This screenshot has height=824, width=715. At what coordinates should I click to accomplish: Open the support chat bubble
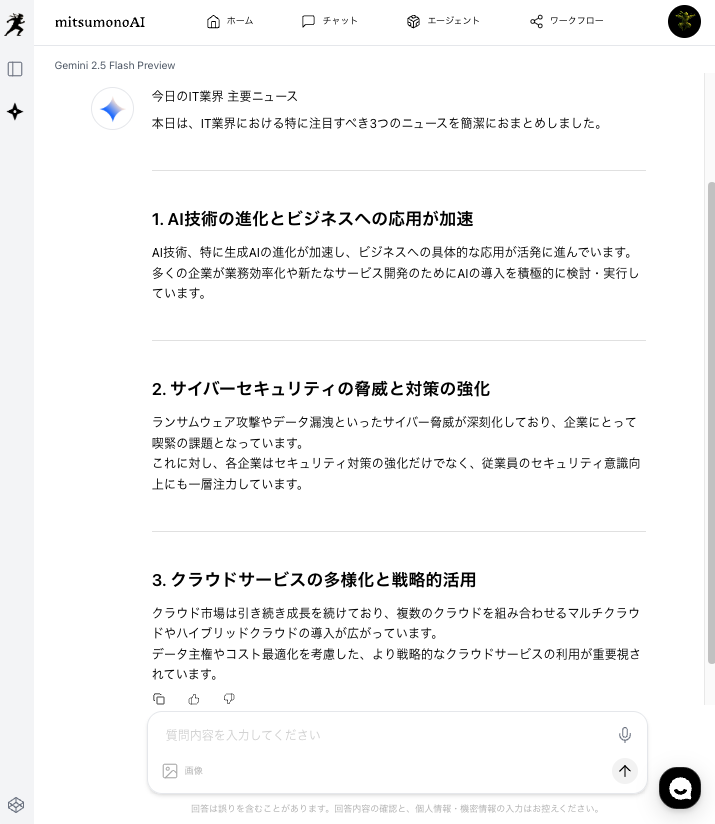point(680,788)
